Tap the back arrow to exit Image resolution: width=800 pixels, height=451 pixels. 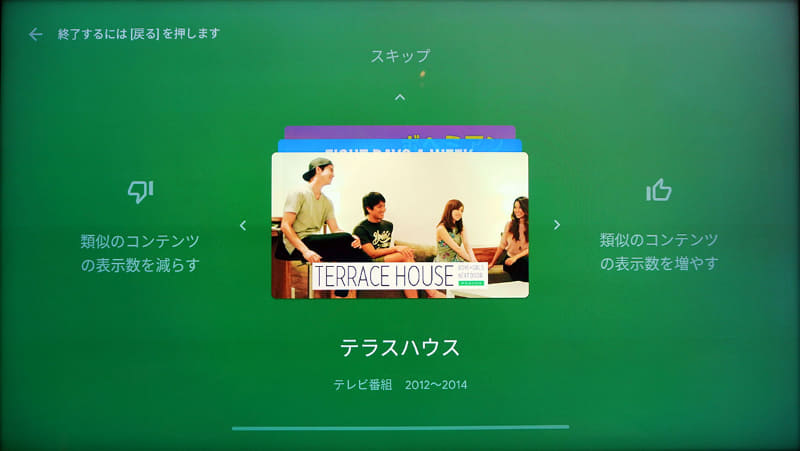(36, 34)
